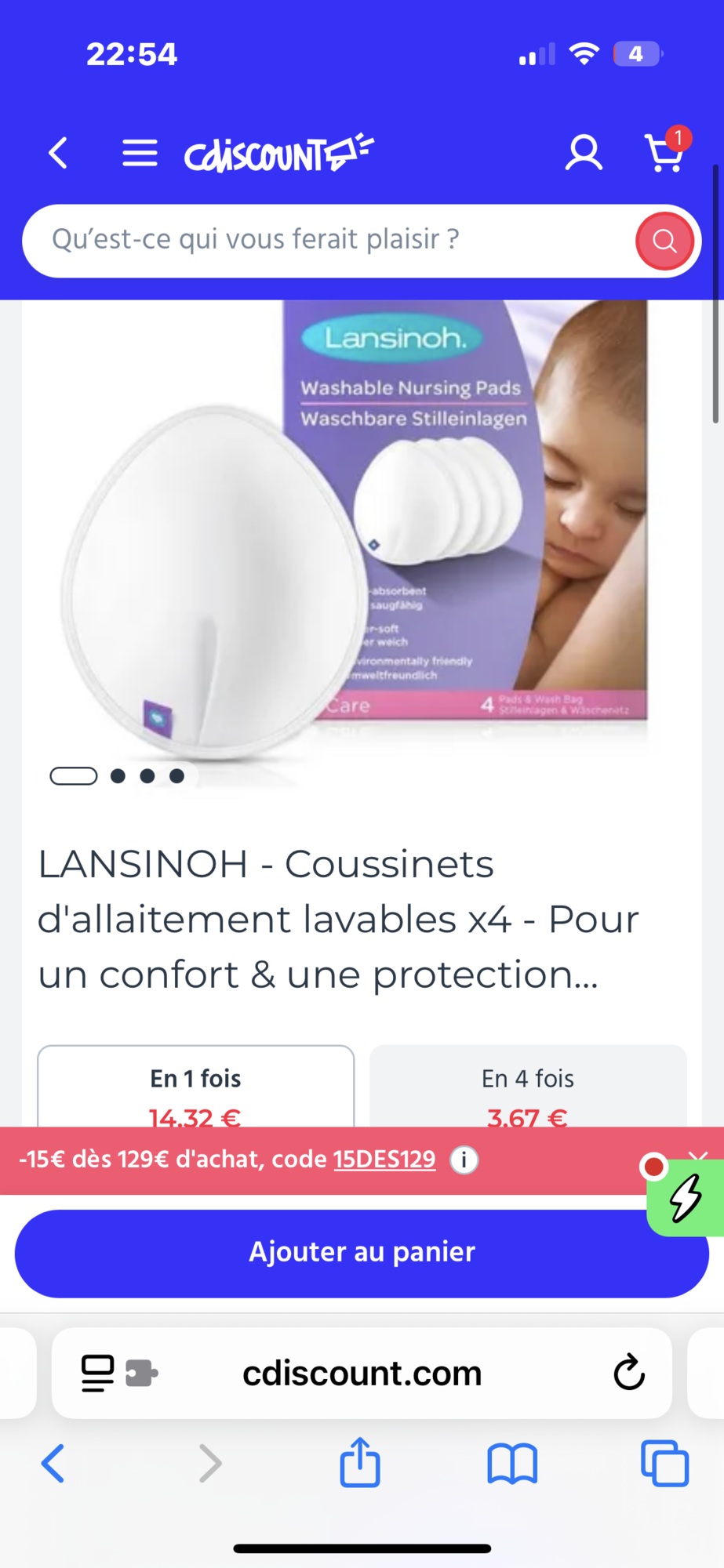
Task: Show promo info via the i icon
Action: click(464, 1160)
